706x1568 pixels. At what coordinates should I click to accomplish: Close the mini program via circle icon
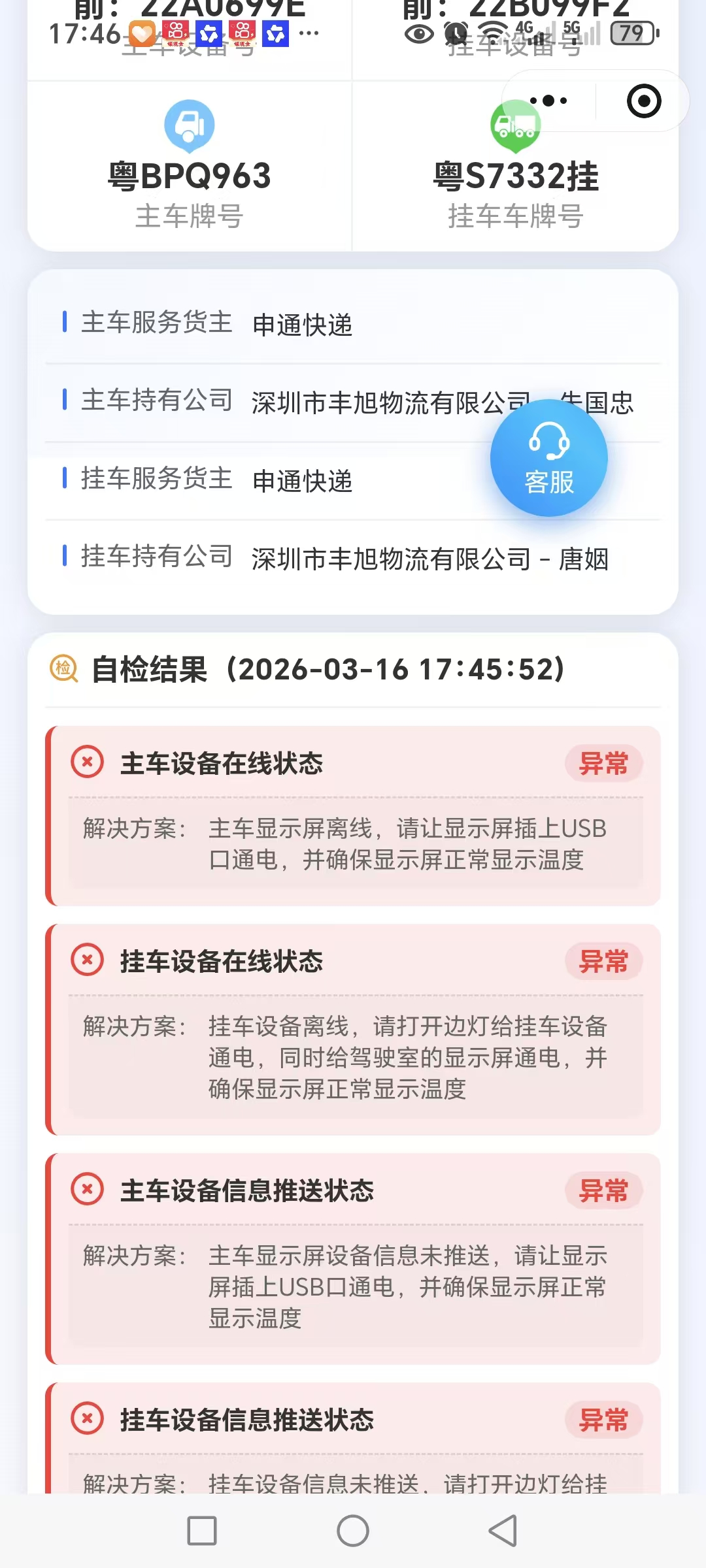click(644, 101)
